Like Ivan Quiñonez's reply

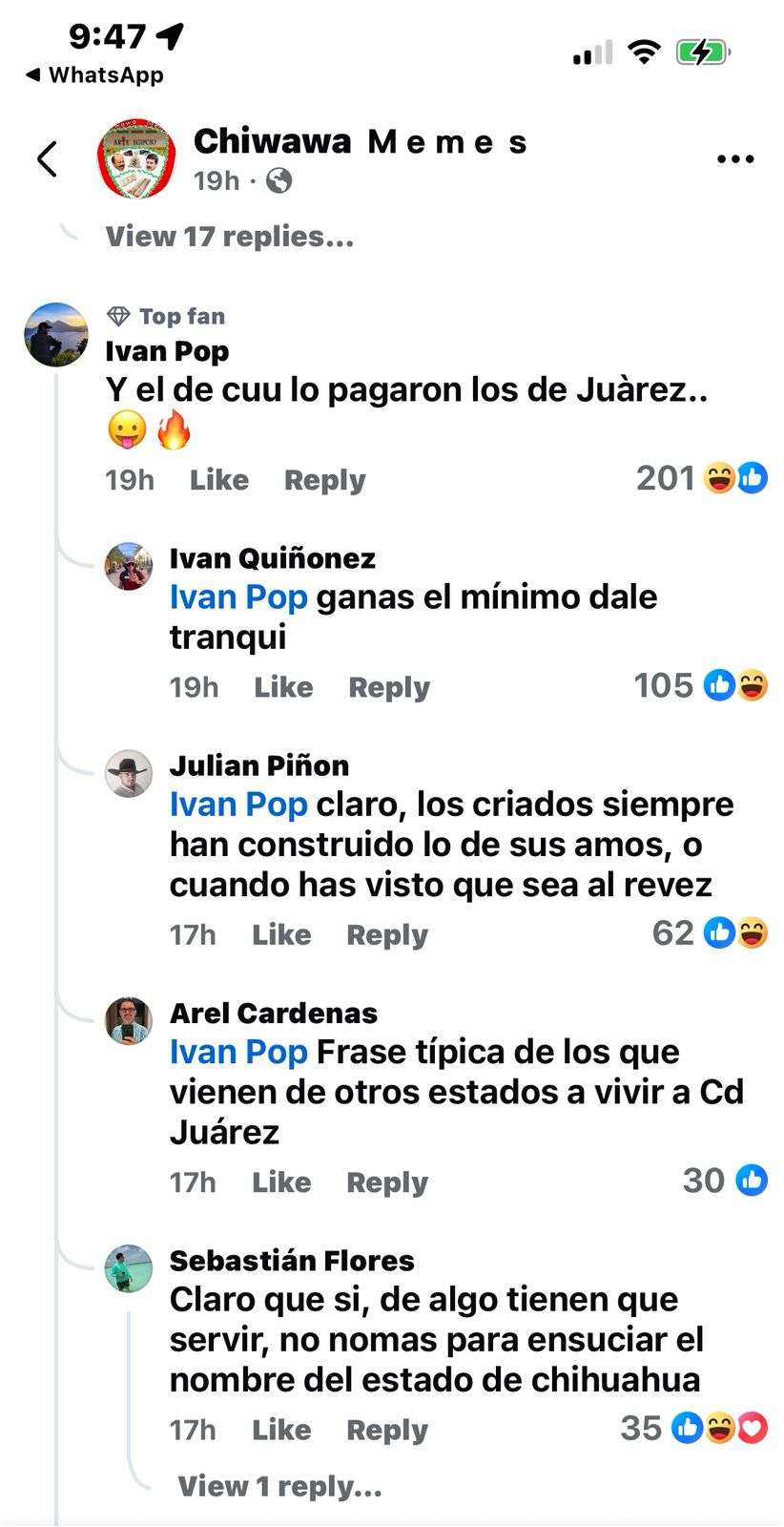[283, 687]
